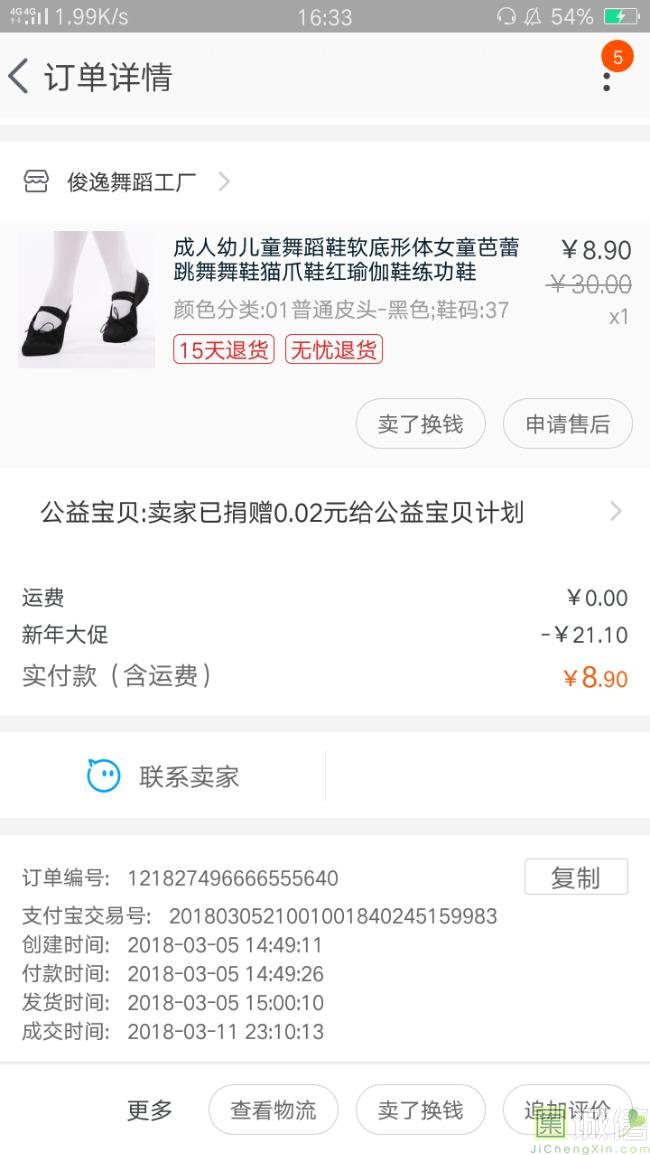Viewport: 650px width, 1155px height.
Task: View the dance shoe product details
Action: 345,260
